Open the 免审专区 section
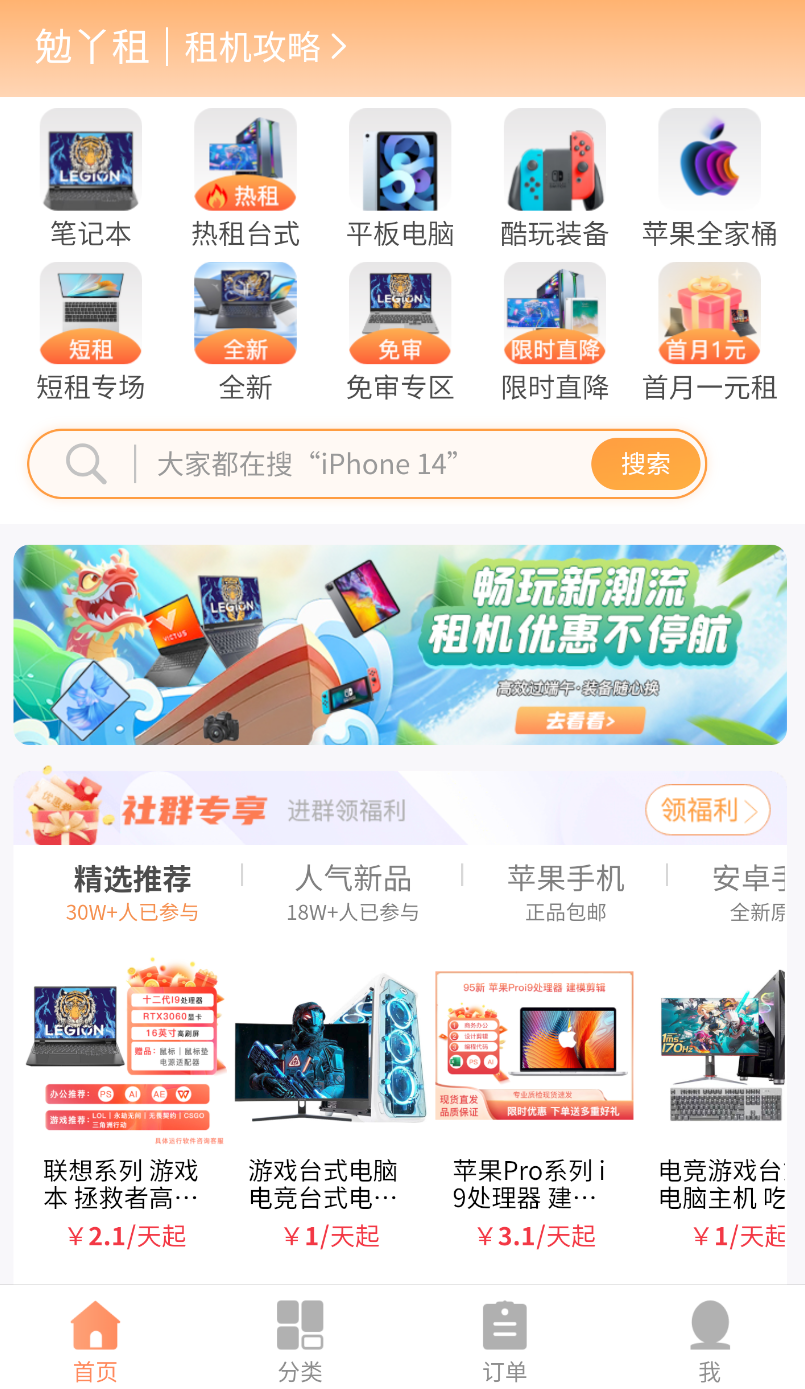 400,332
